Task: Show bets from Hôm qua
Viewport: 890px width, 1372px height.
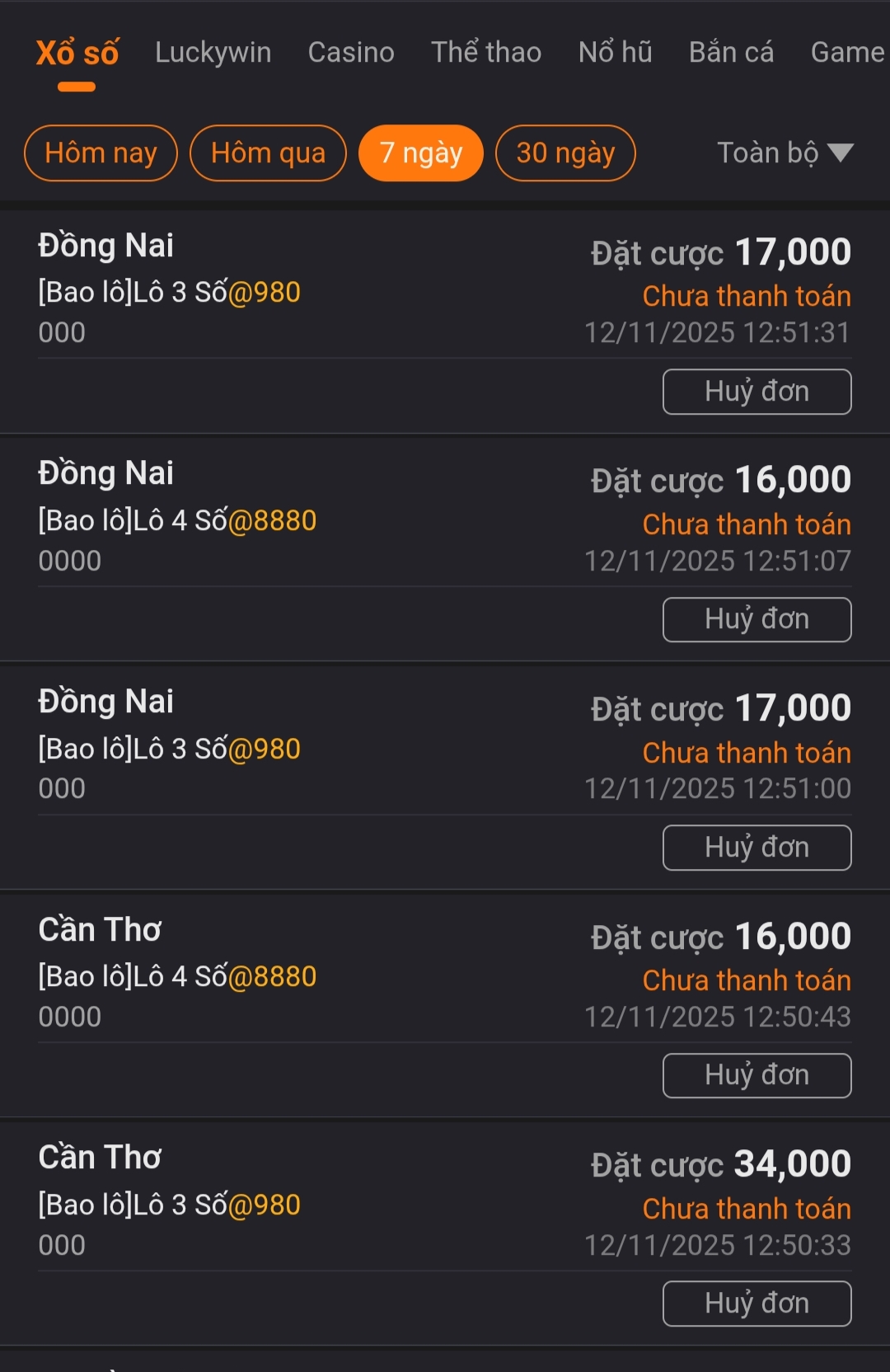Action: (268, 153)
